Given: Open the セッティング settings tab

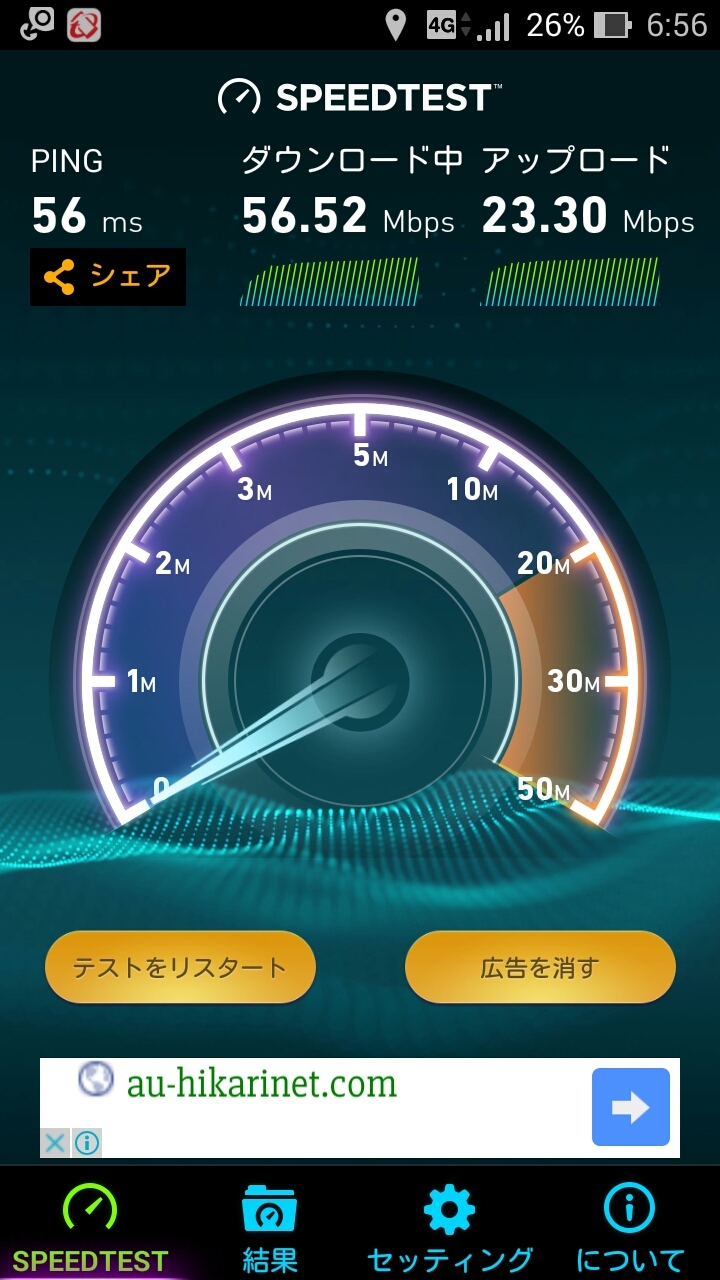Looking at the screenshot, I should [450, 1228].
